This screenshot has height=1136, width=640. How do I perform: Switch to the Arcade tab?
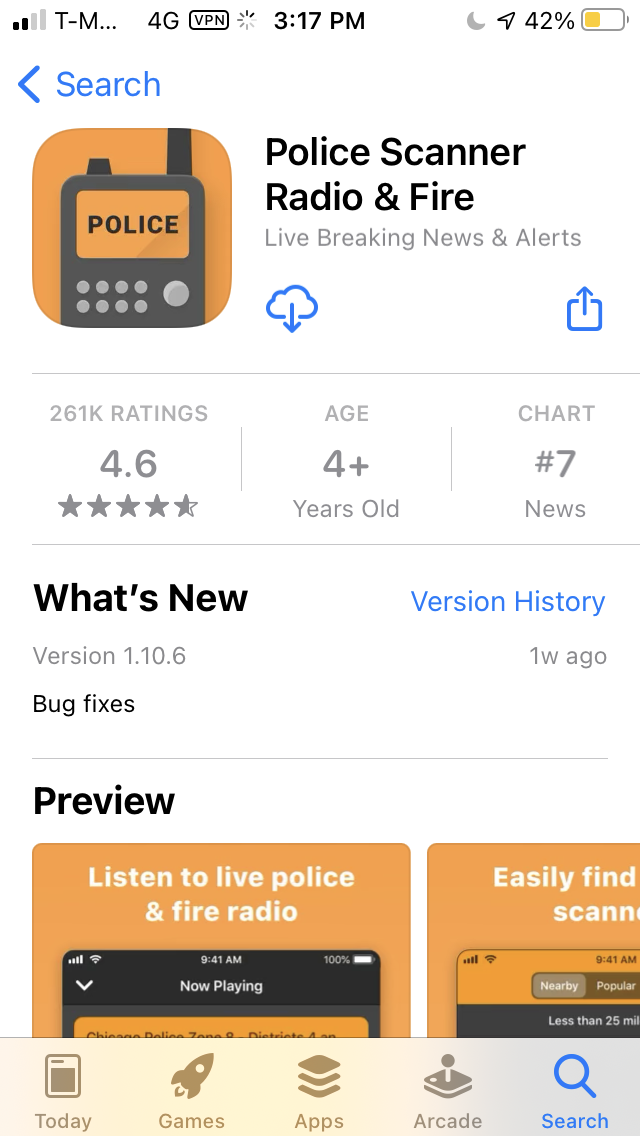coord(447,1091)
